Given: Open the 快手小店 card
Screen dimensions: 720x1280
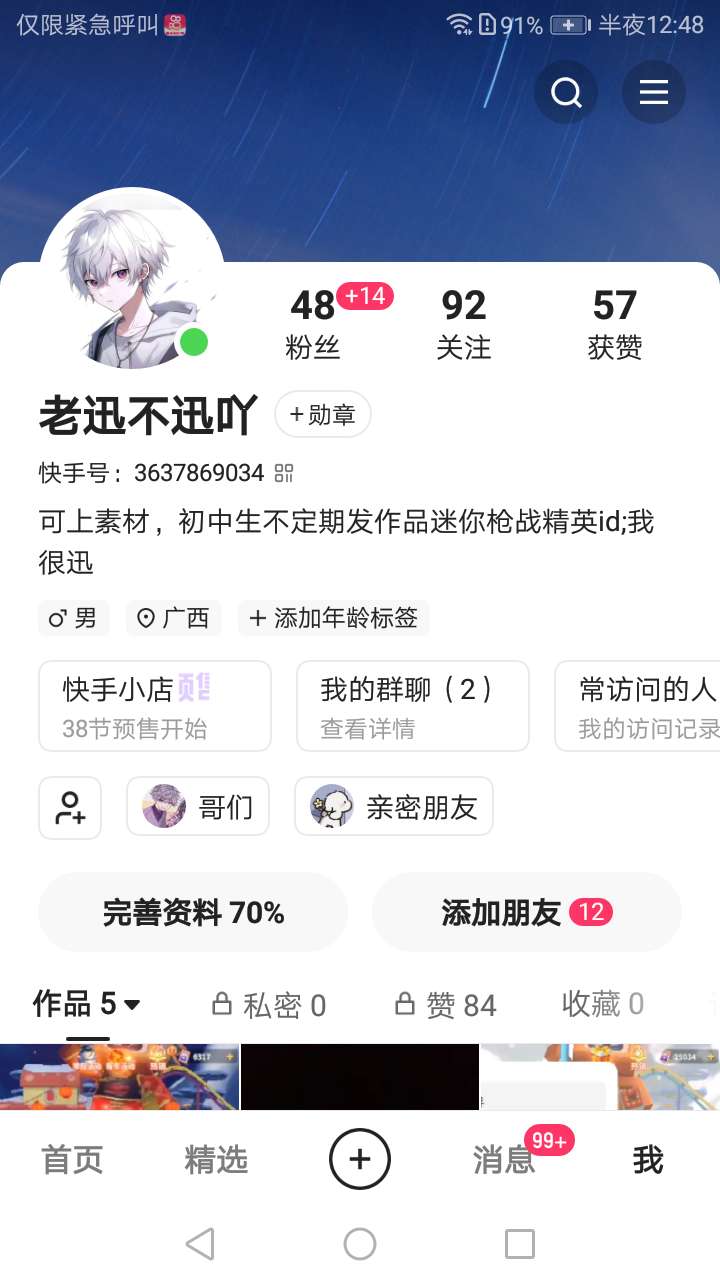Looking at the screenshot, I should pyautogui.click(x=155, y=706).
